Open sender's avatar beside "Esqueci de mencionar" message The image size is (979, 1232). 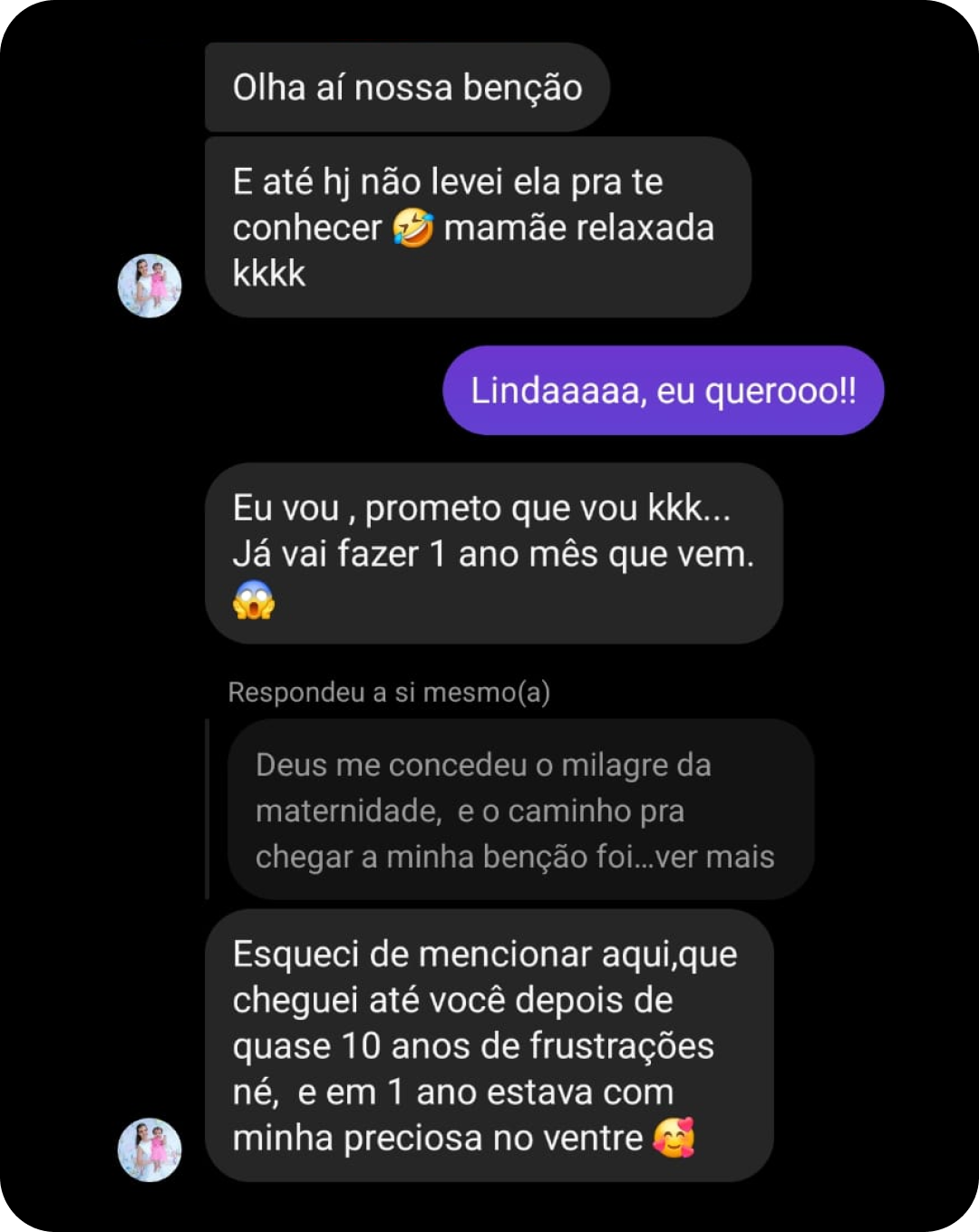(x=150, y=1150)
